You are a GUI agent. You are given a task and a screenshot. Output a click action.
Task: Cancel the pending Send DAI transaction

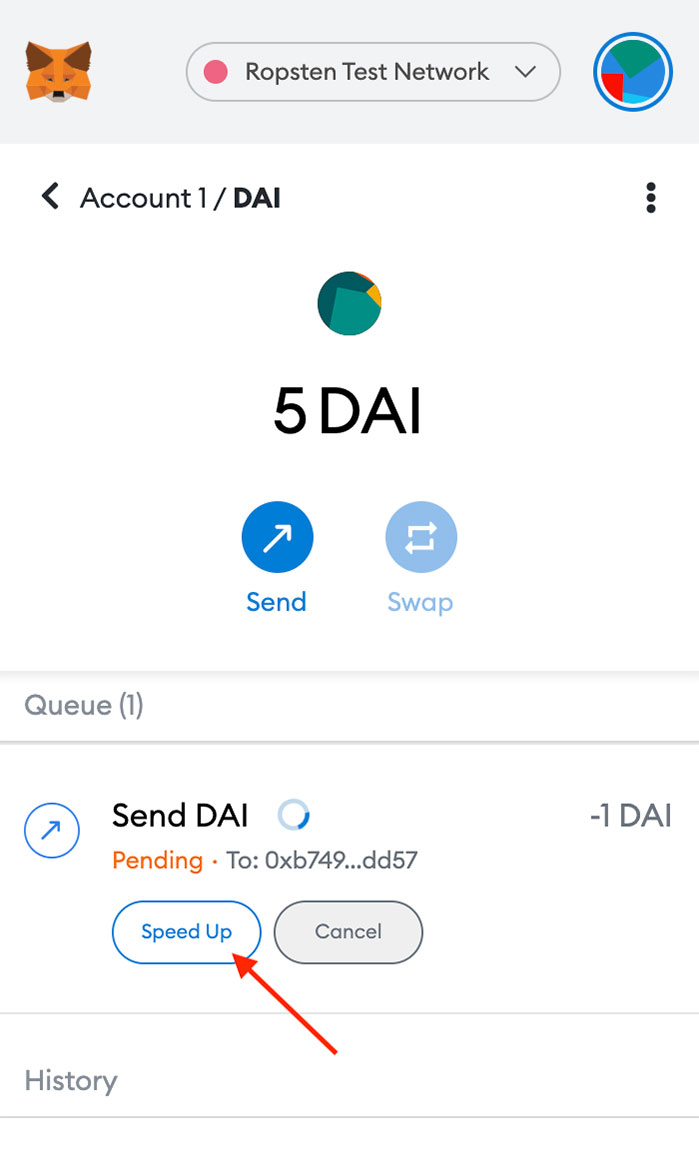click(x=348, y=932)
